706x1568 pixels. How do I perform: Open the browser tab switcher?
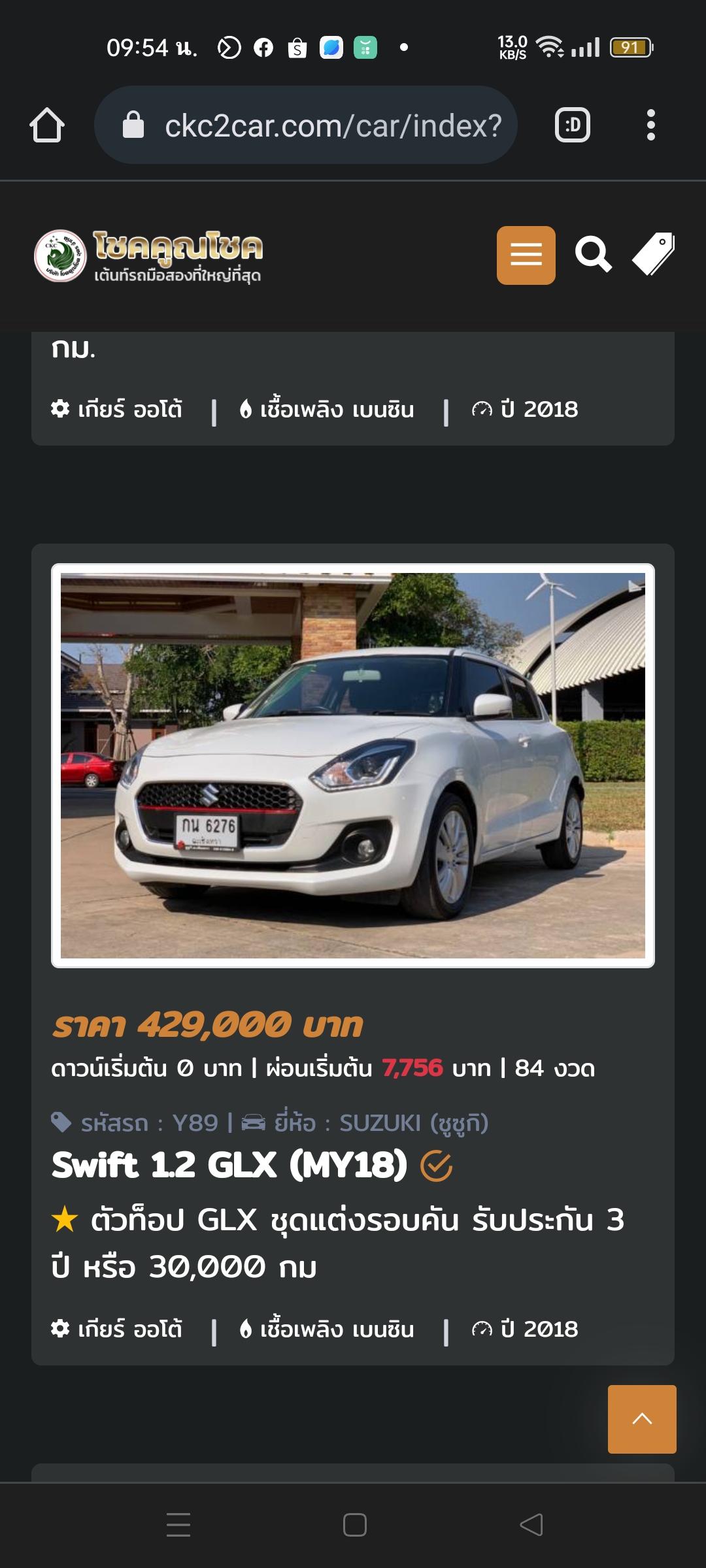click(573, 125)
